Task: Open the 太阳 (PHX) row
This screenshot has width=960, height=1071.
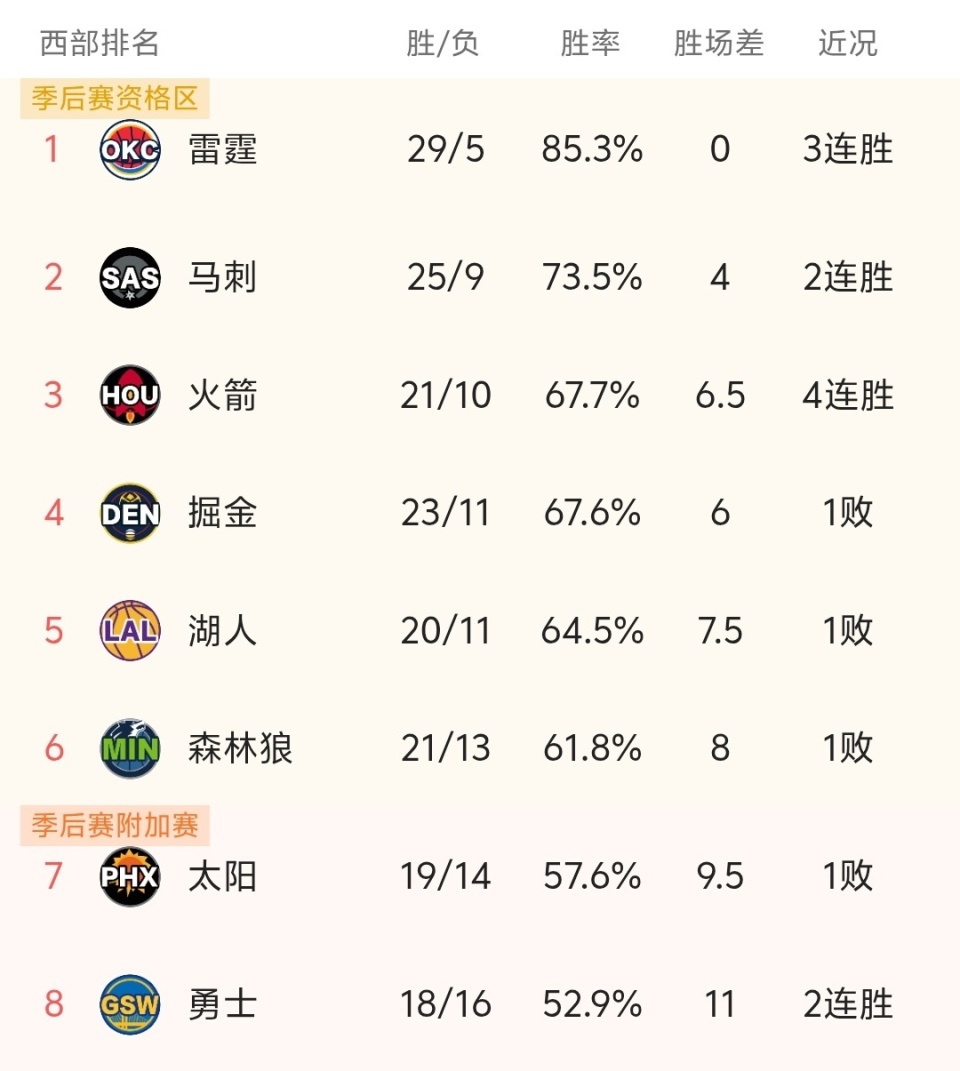Action: tap(222, 877)
